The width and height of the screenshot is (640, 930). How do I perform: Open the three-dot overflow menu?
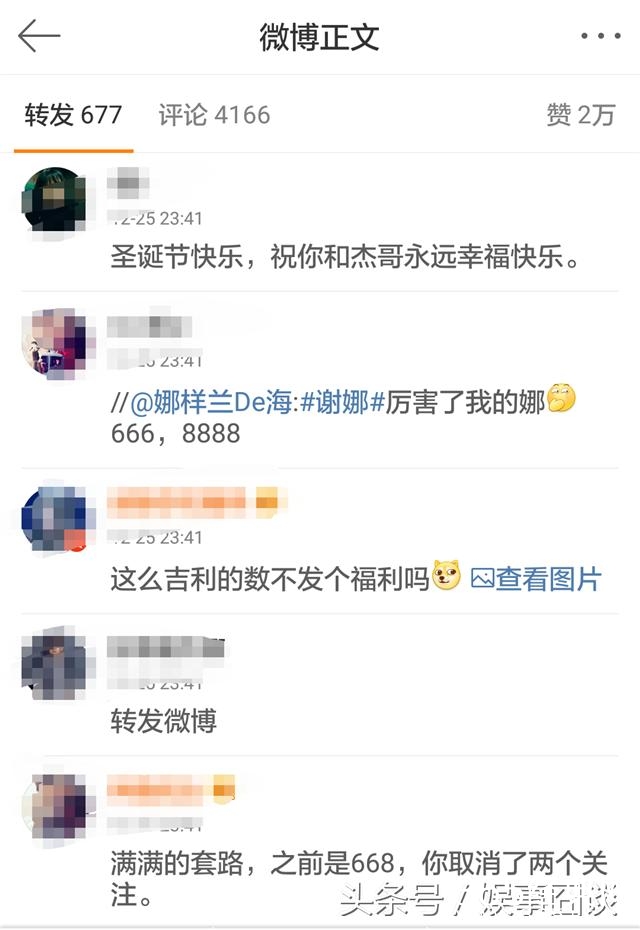(x=600, y=37)
